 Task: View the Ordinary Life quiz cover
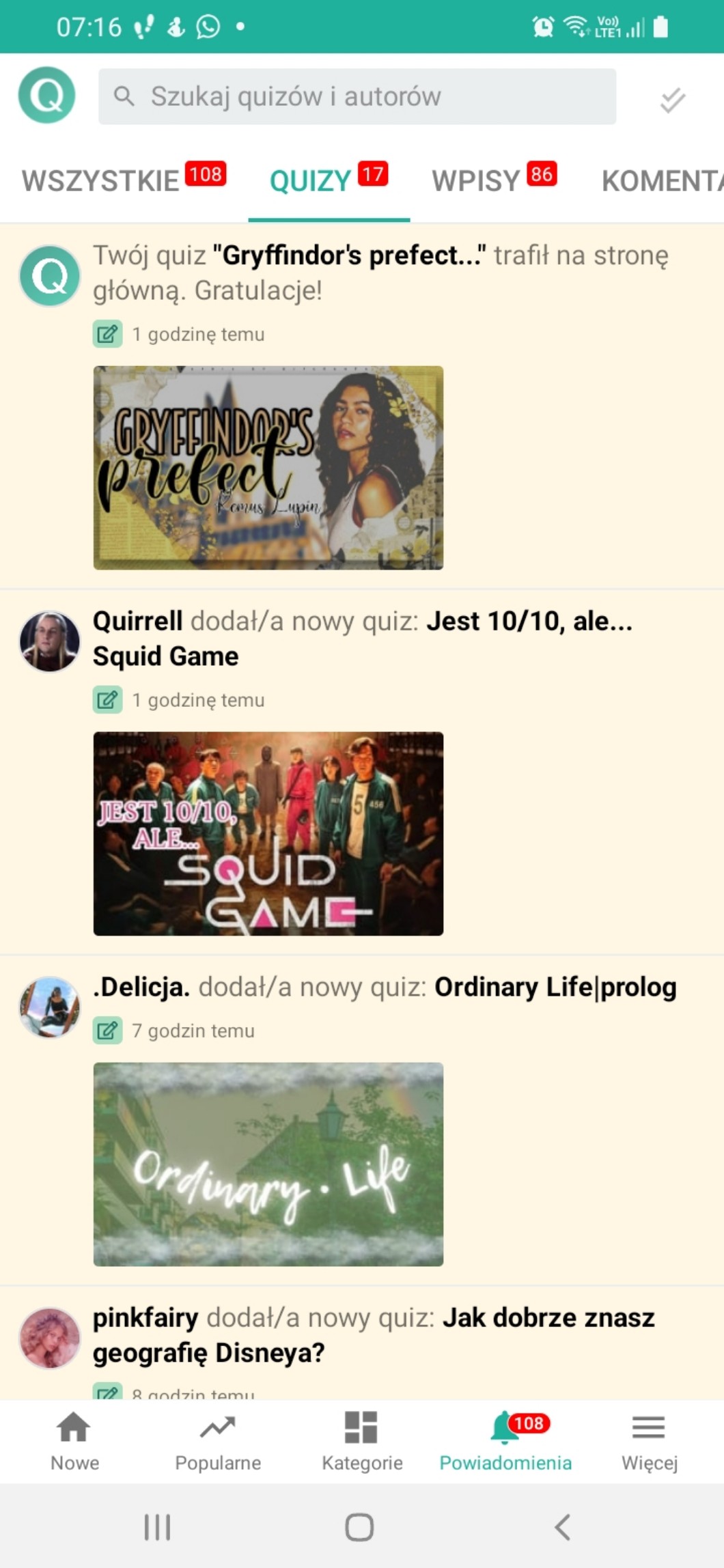coord(268,1164)
